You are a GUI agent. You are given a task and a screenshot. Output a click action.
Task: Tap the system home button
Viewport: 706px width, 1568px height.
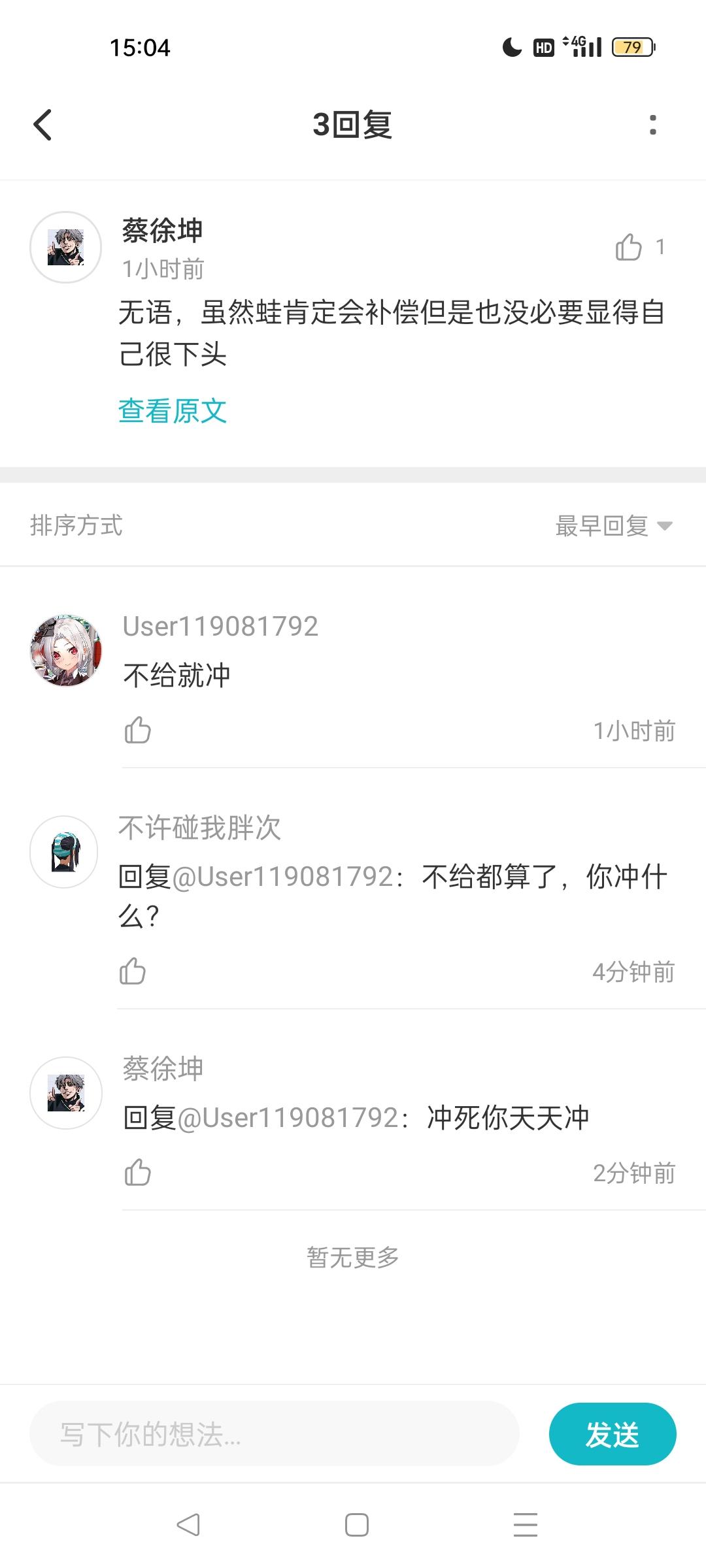pos(356,1525)
